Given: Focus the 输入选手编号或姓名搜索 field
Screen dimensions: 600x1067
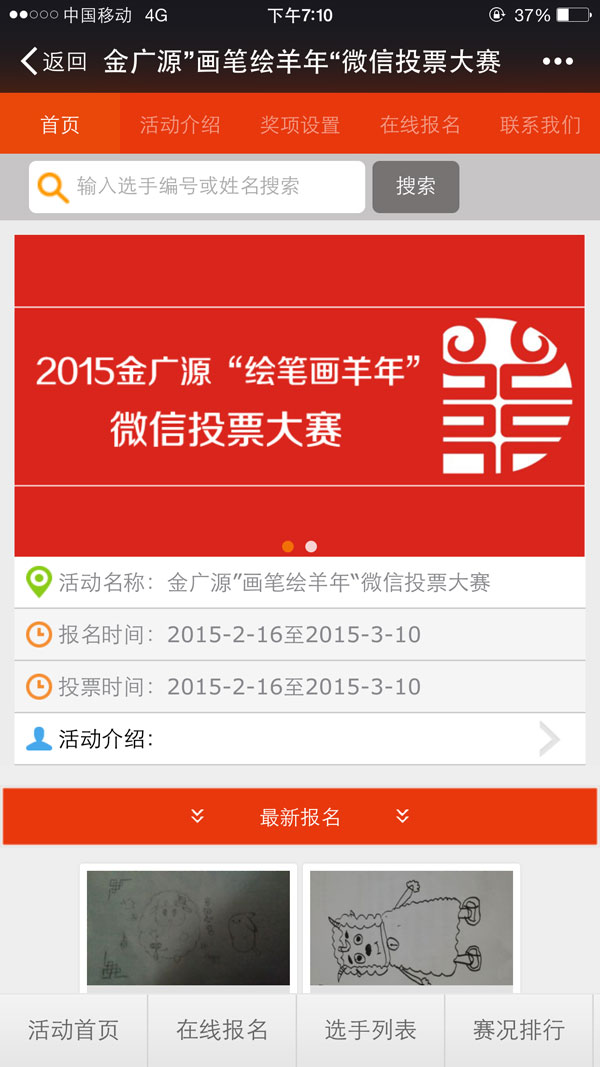Looking at the screenshot, I should pos(210,187).
